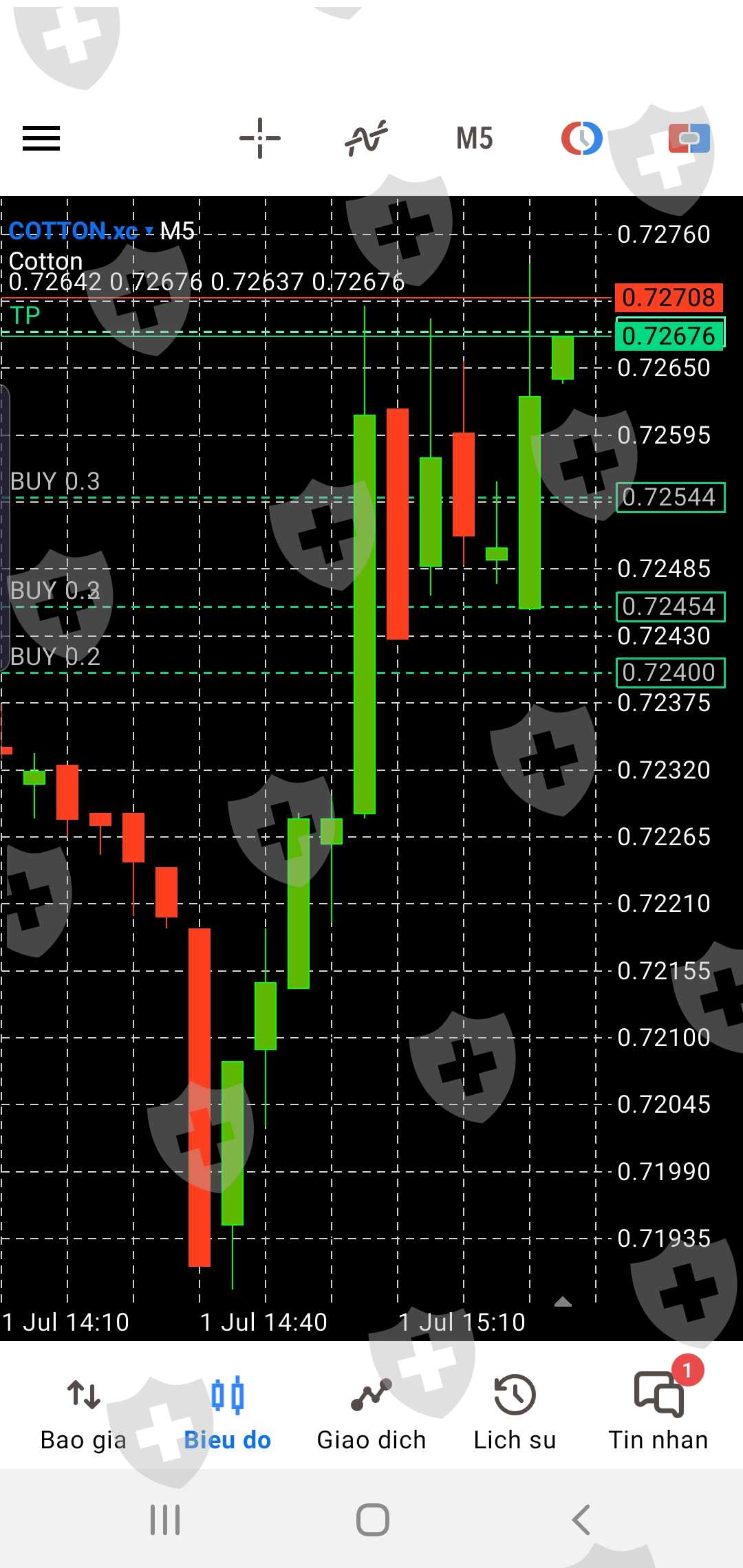Open the hamburger side menu
The width and height of the screenshot is (743, 1568).
41,138
